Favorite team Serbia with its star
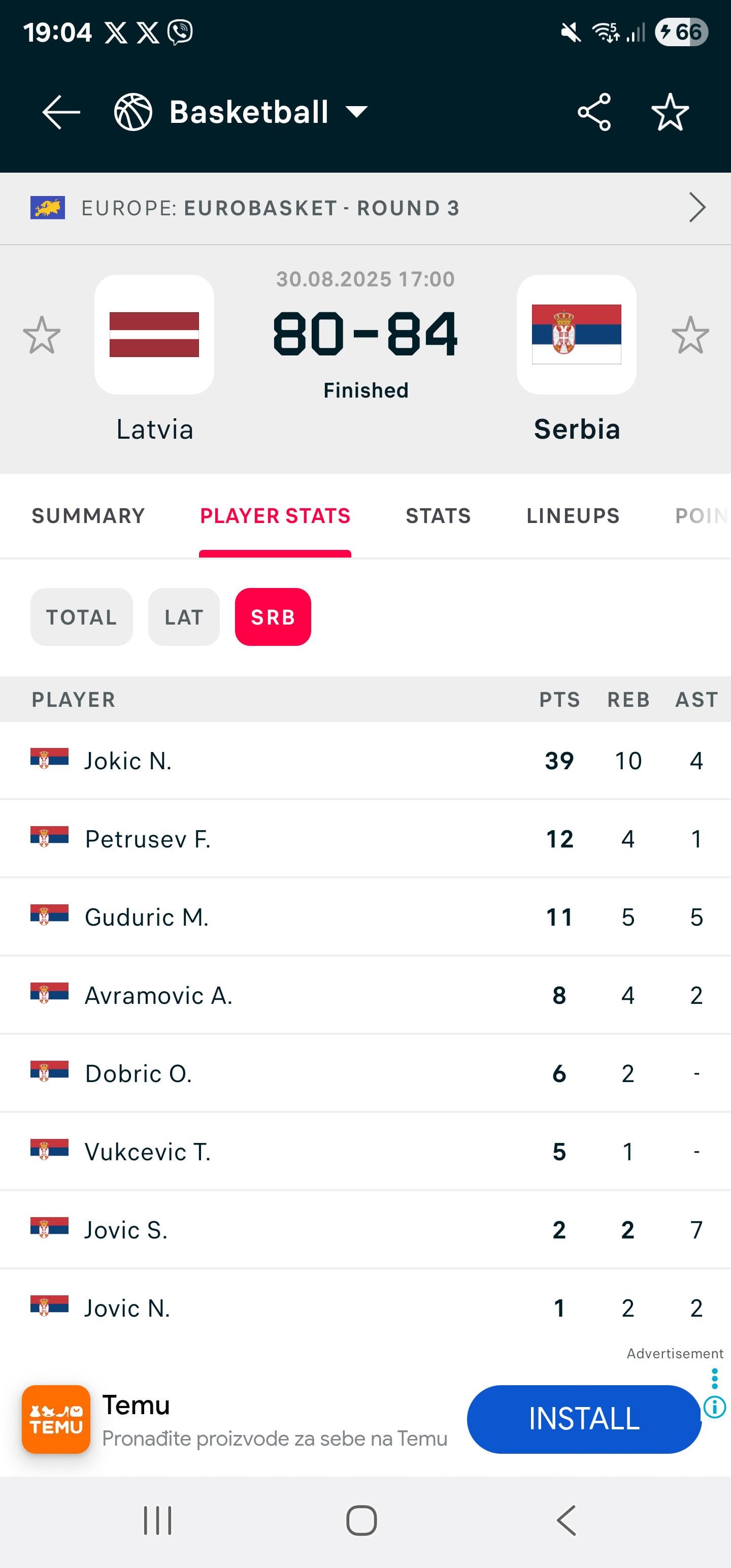Image resolution: width=731 pixels, height=1568 pixels. point(690,335)
